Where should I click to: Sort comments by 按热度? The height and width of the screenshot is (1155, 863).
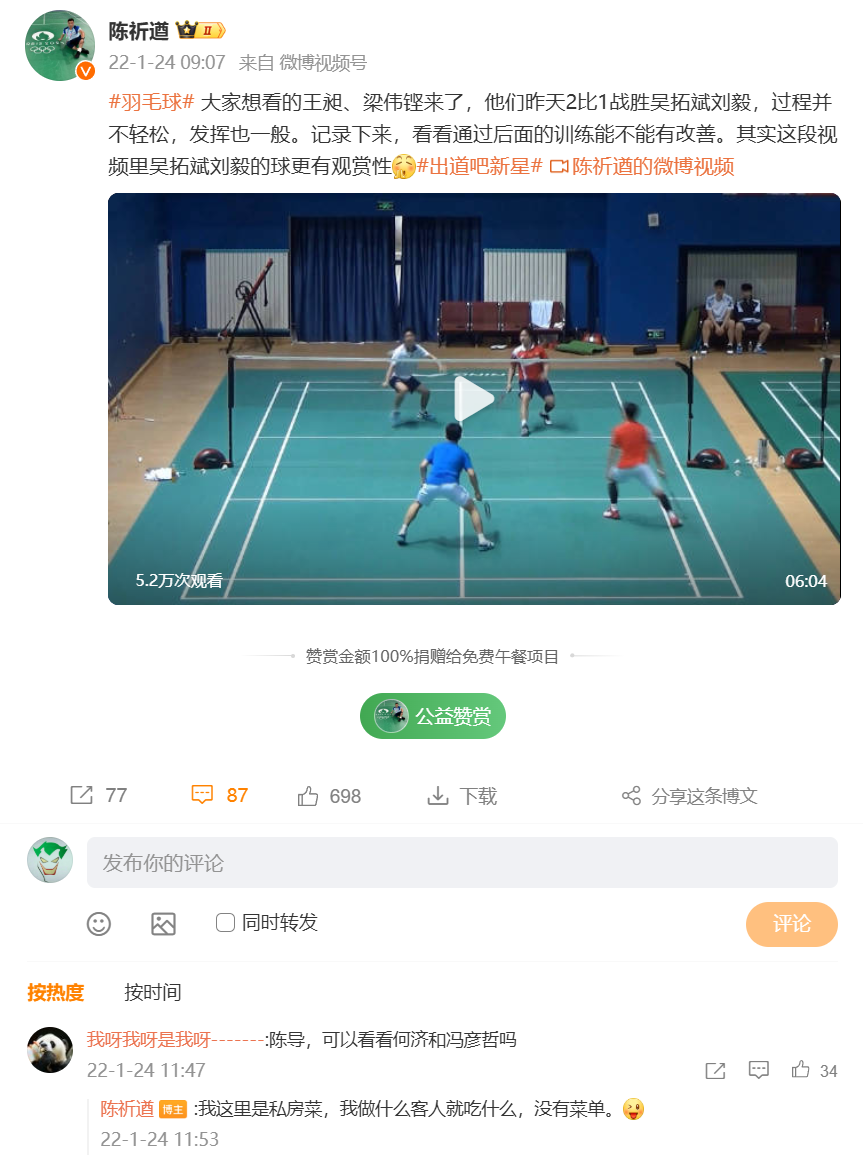[56, 992]
